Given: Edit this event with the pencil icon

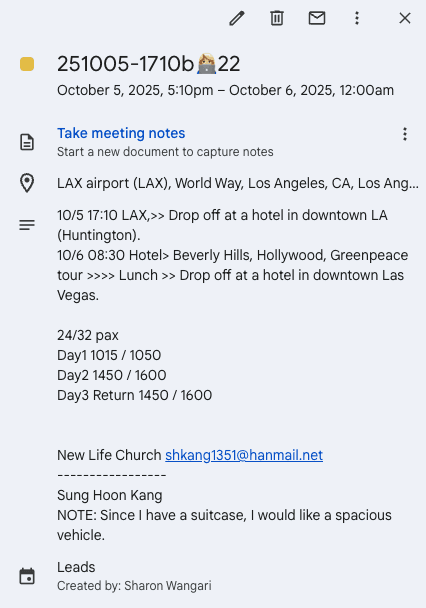Looking at the screenshot, I should click(x=236, y=18).
